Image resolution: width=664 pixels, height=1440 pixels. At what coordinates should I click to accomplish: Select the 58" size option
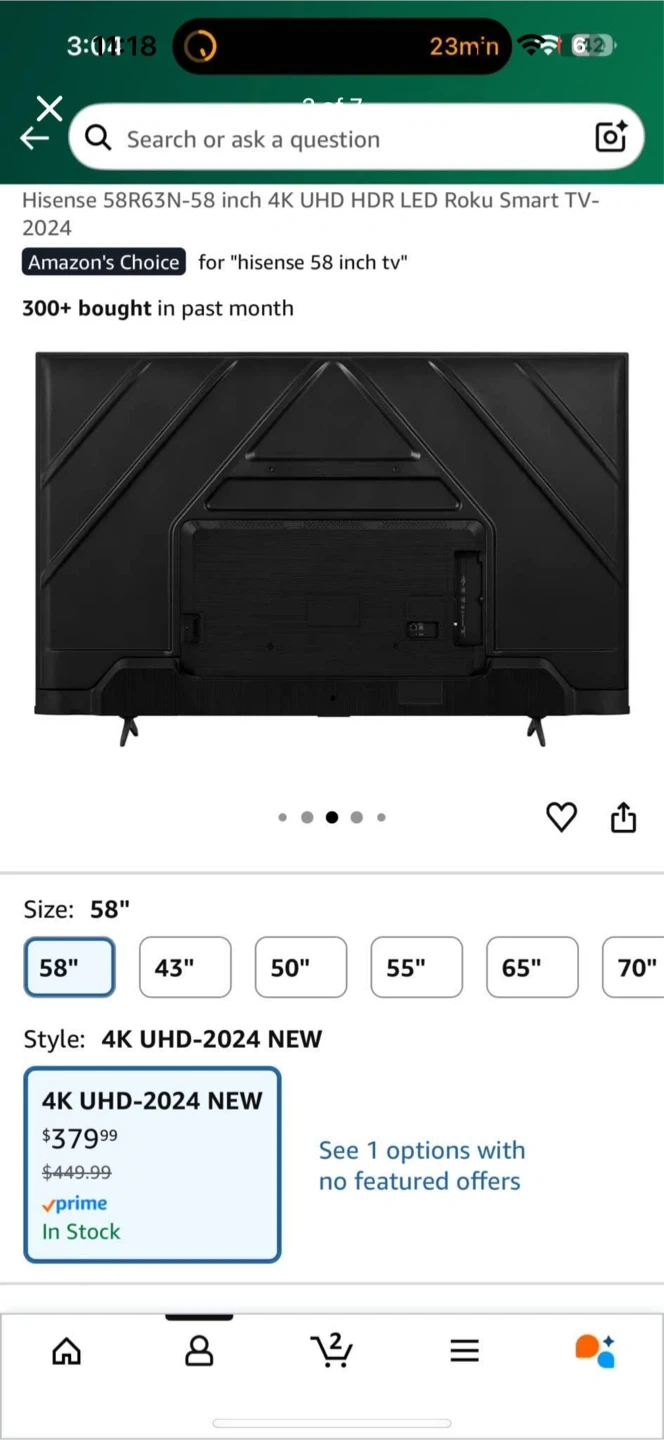69,967
